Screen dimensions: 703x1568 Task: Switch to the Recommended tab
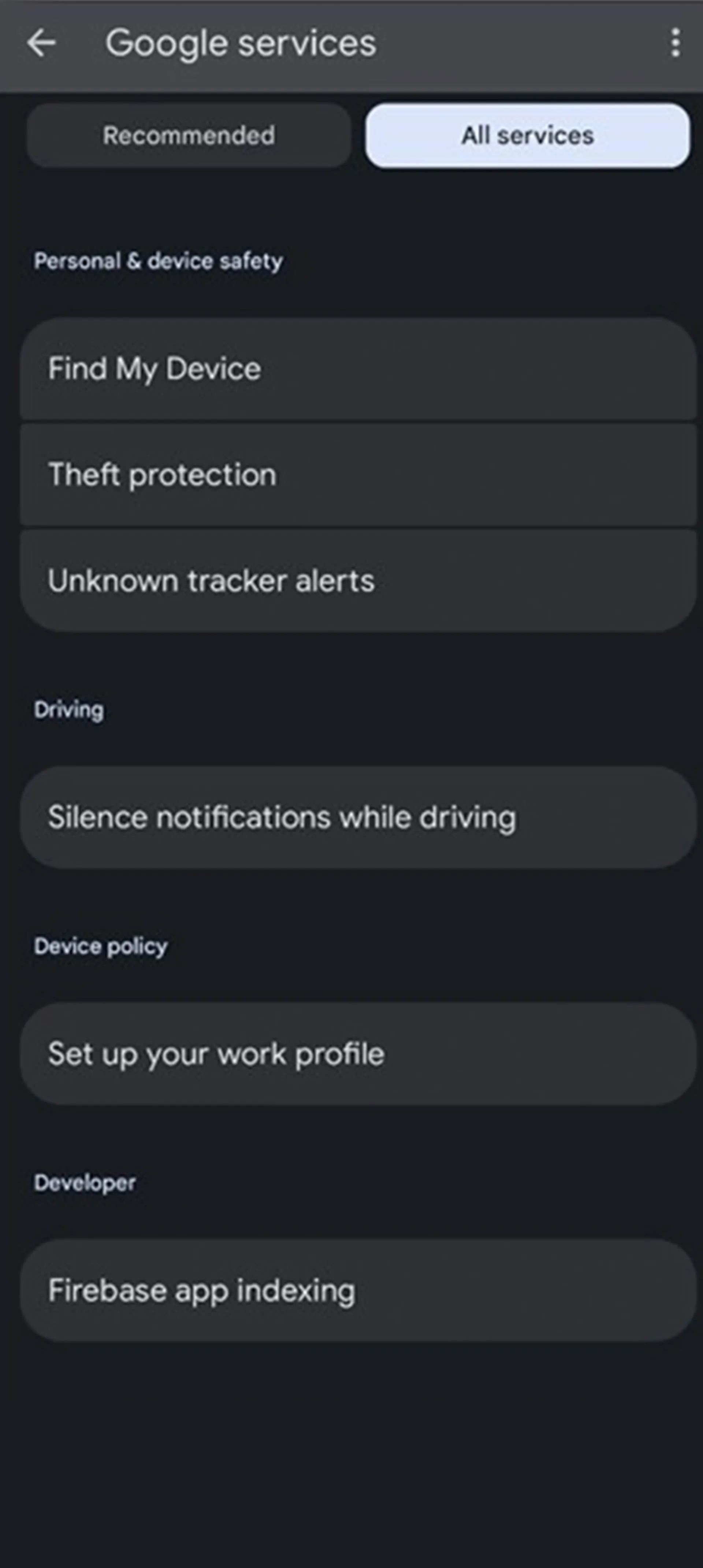point(189,135)
